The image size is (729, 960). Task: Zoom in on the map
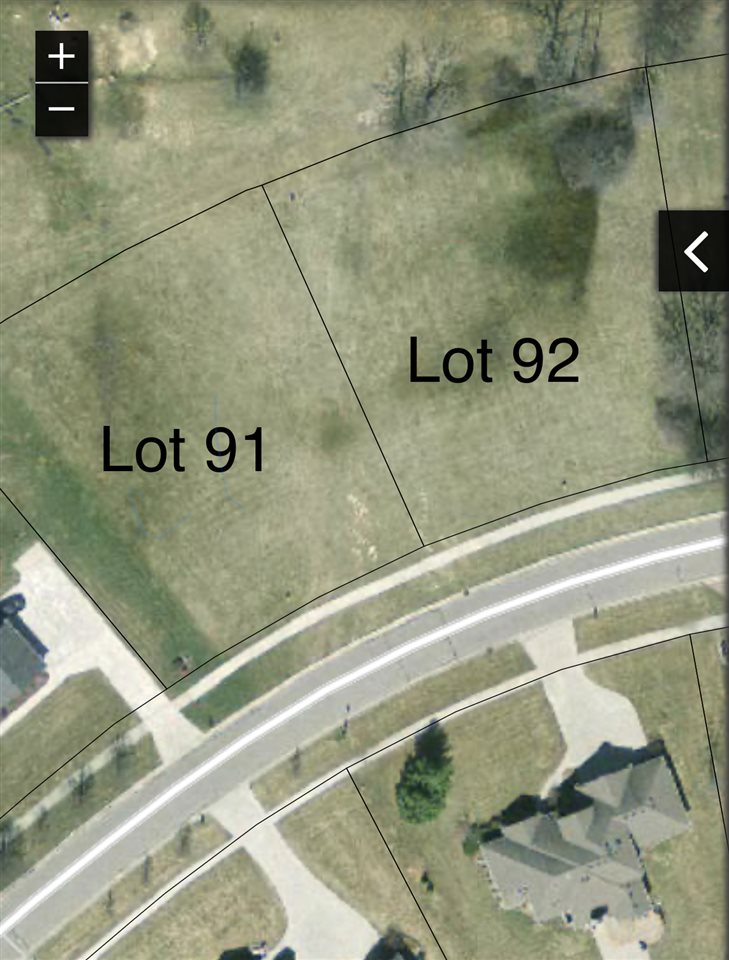[x=61, y=57]
